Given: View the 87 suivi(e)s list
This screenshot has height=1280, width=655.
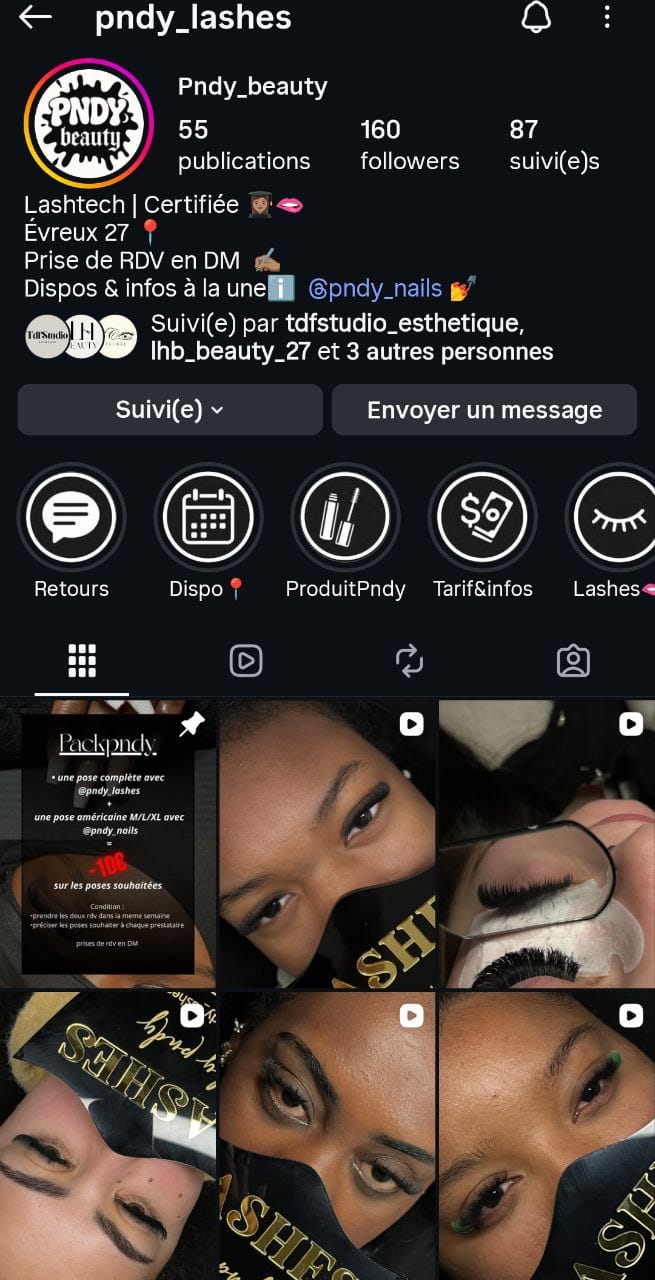Looking at the screenshot, I should tap(554, 144).
